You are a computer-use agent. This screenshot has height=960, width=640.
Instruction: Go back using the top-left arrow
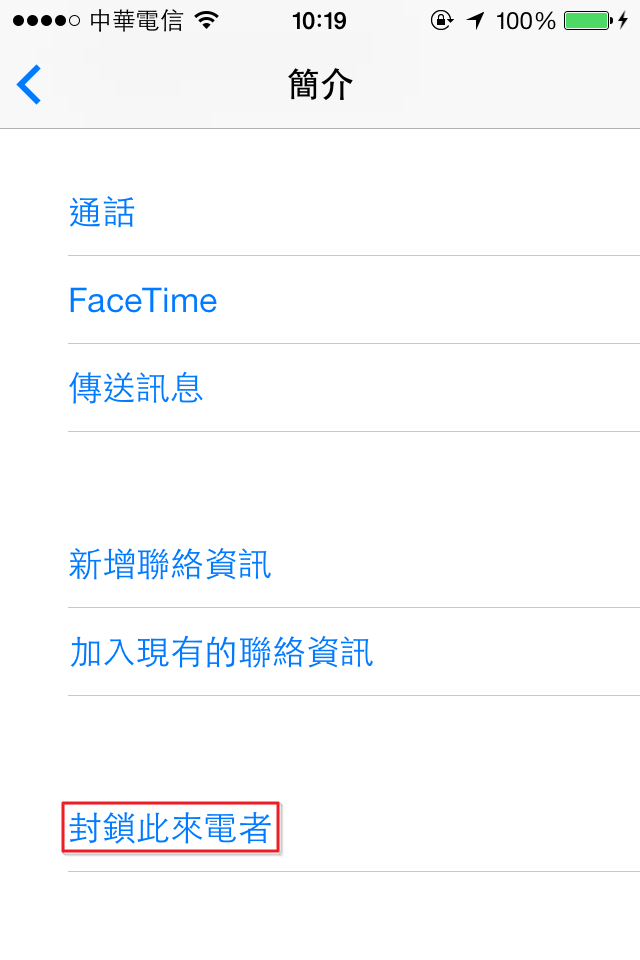30,85
